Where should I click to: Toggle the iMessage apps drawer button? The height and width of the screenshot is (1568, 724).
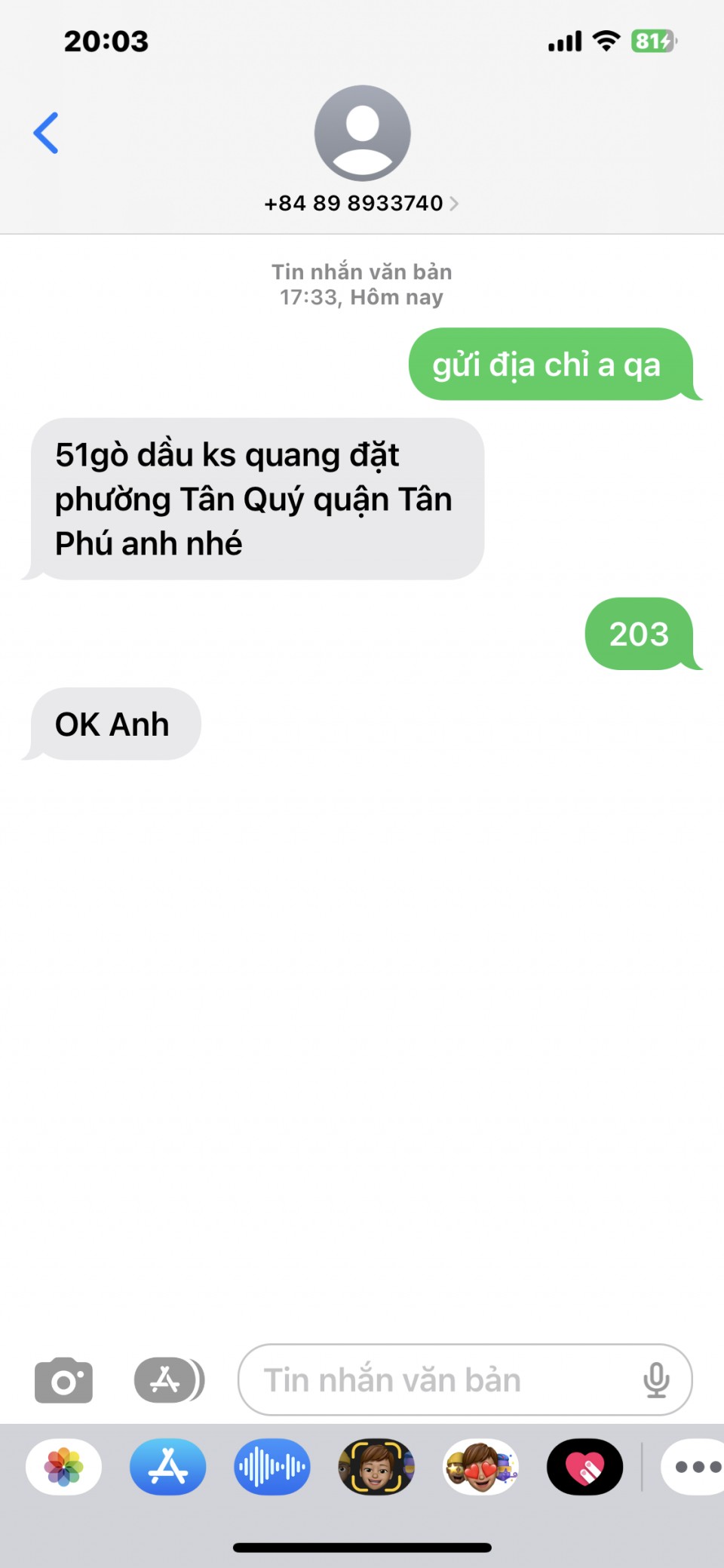169,1380
